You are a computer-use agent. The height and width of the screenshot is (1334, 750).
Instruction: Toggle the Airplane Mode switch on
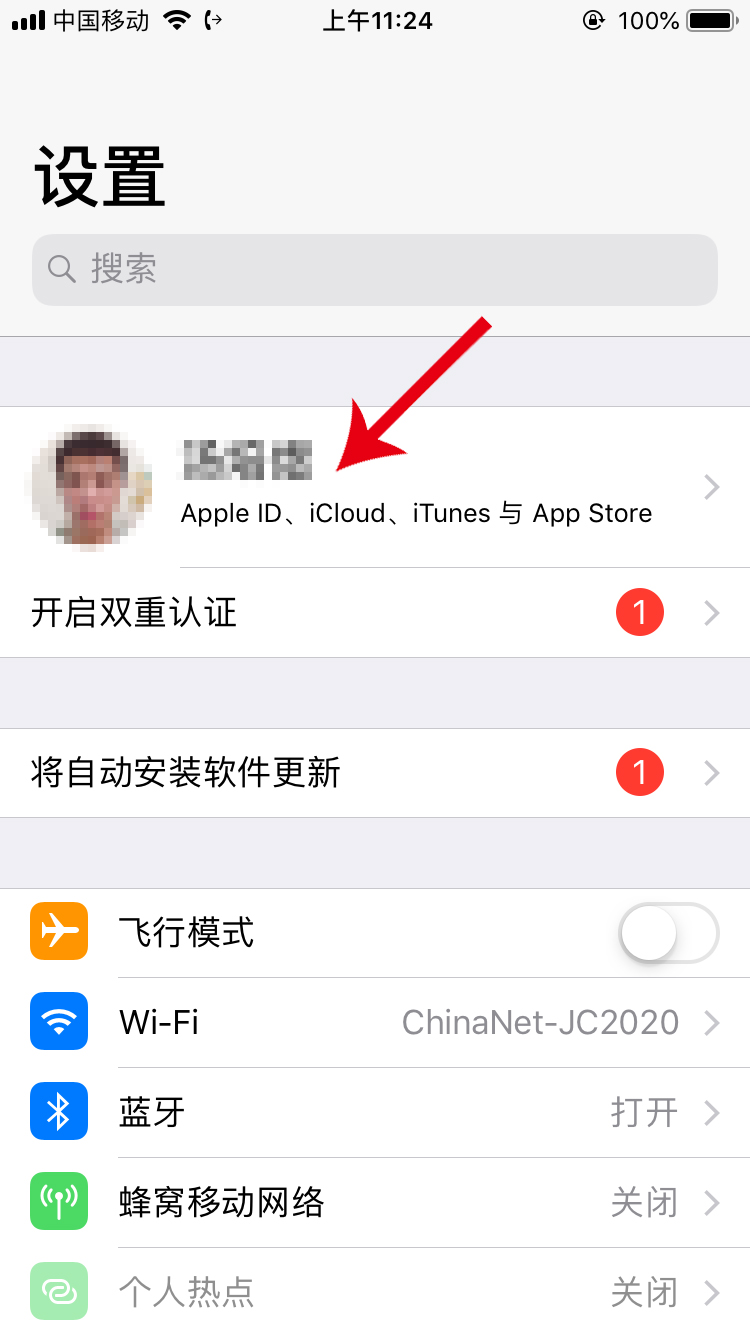(x=668, y=931)
